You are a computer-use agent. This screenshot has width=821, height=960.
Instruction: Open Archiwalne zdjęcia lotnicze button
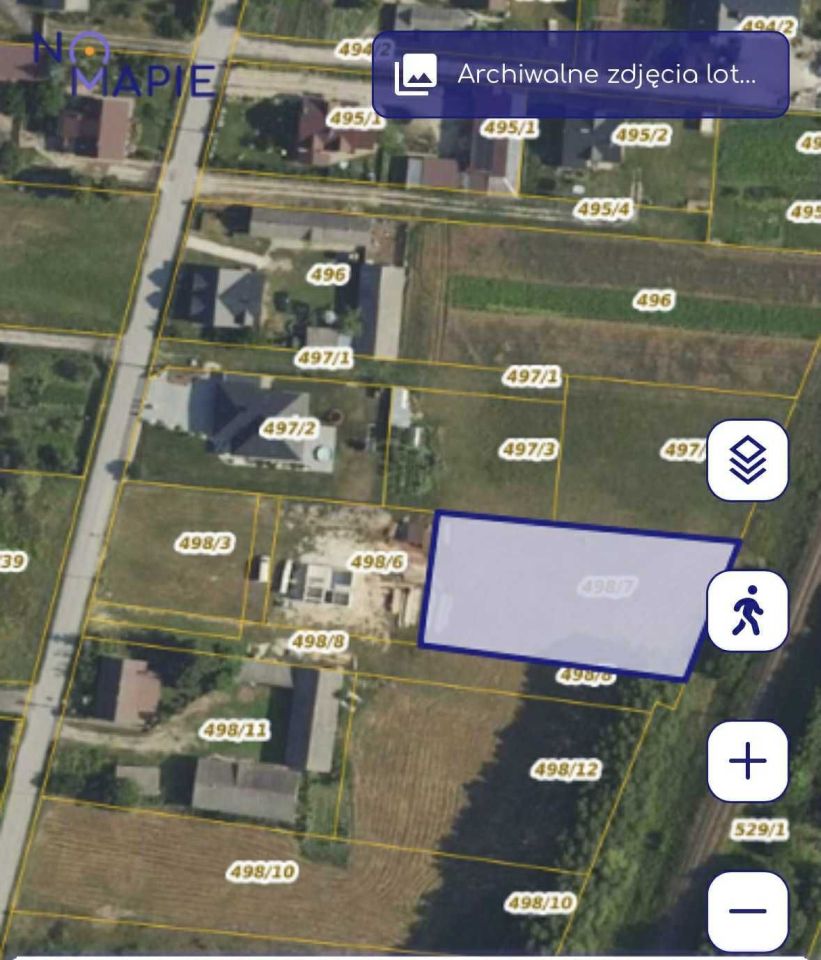[x=580, y=74]
